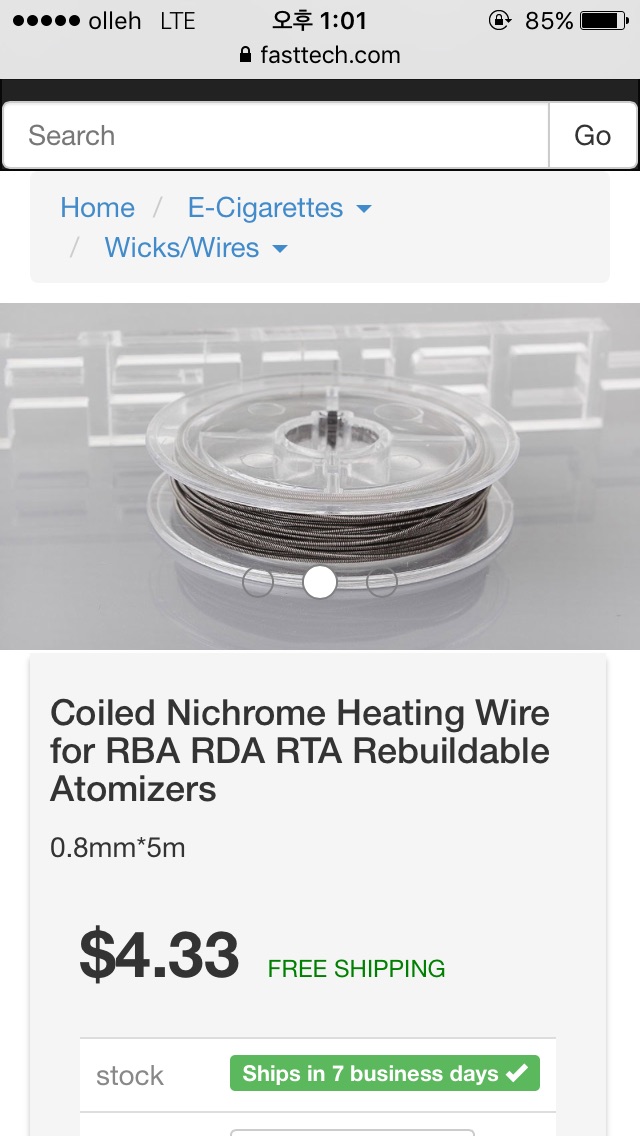The width and height of the screenshot is (640, 1136).
Task: Tap the fasttech.com address bar
Action: click(x=320, y=55)
